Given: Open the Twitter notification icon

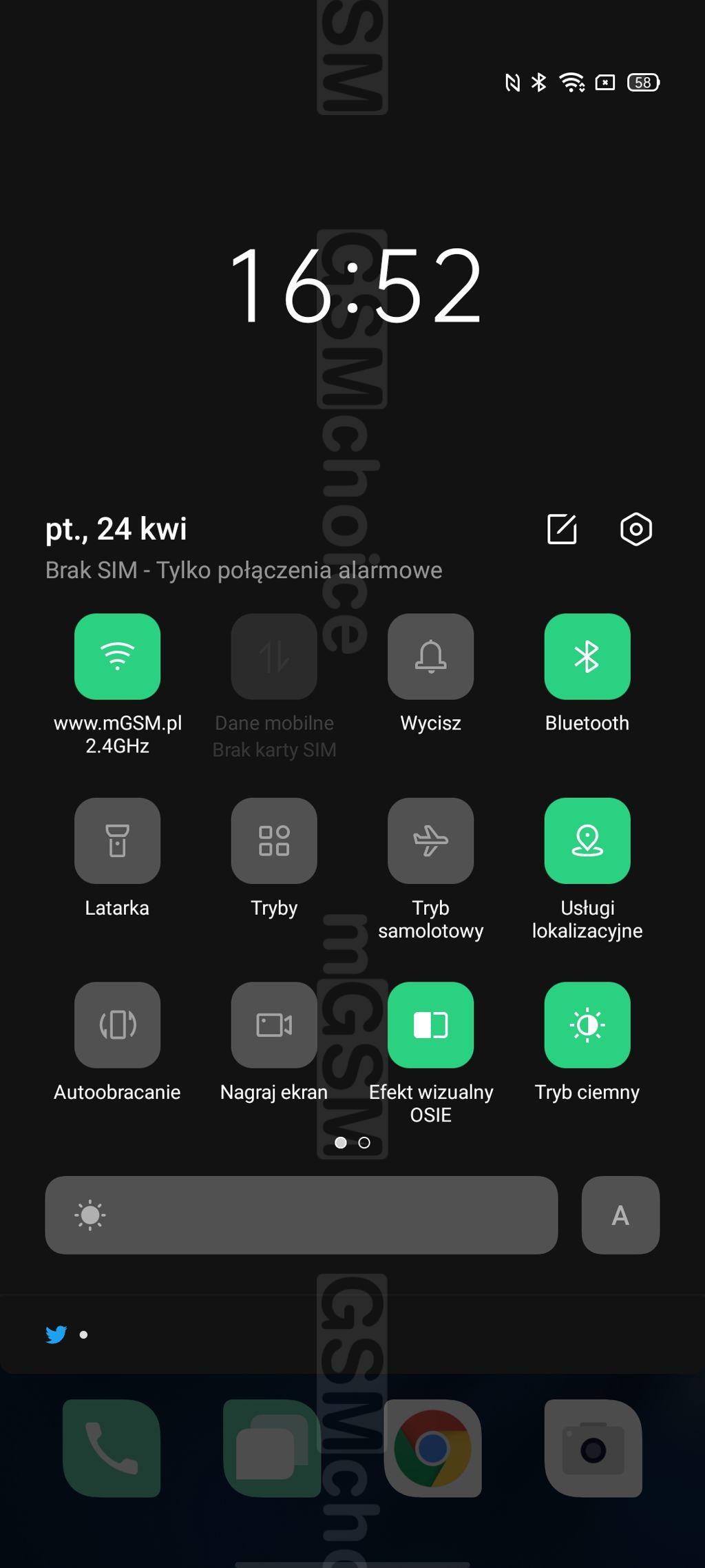Looking at the screenshot, I should pos(56,1334).
